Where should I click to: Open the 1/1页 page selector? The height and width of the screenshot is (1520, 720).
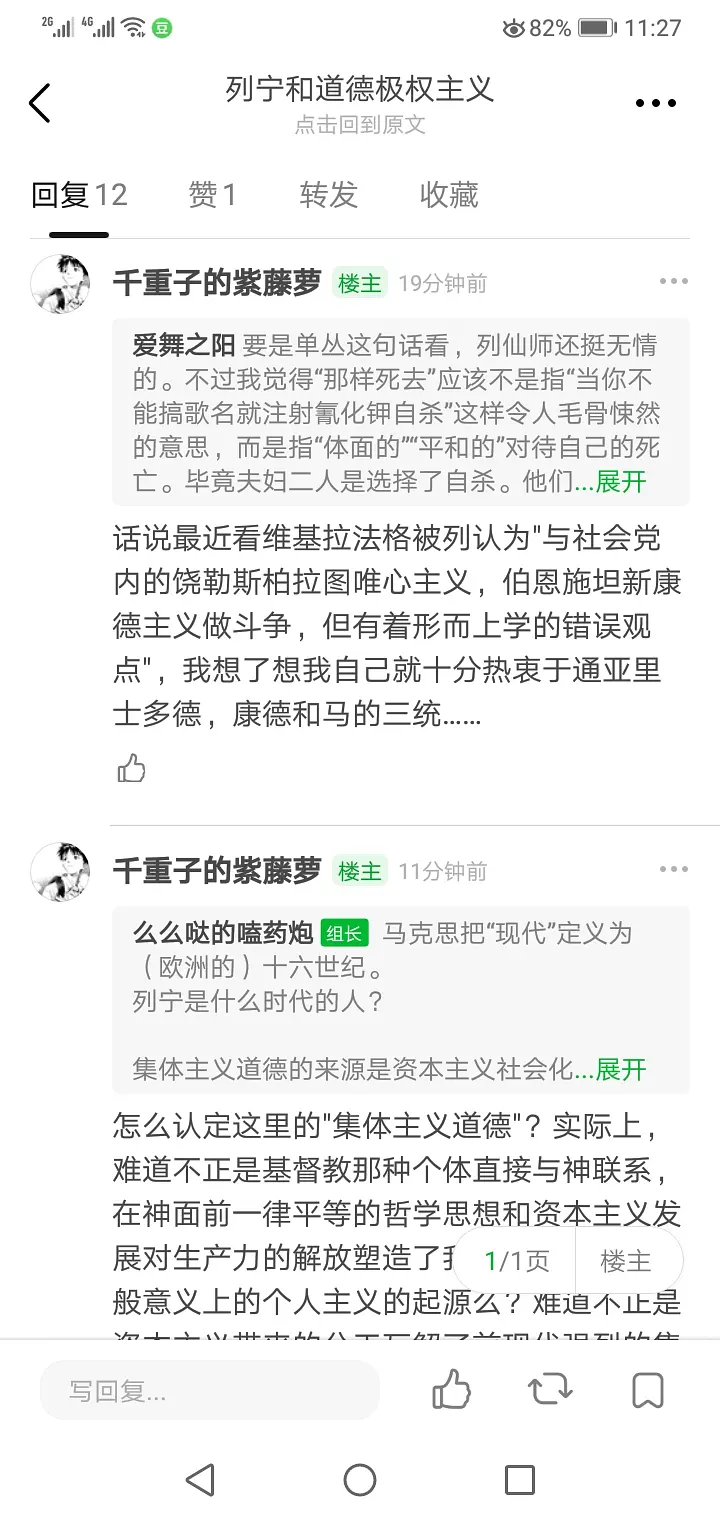point(517,1261)
